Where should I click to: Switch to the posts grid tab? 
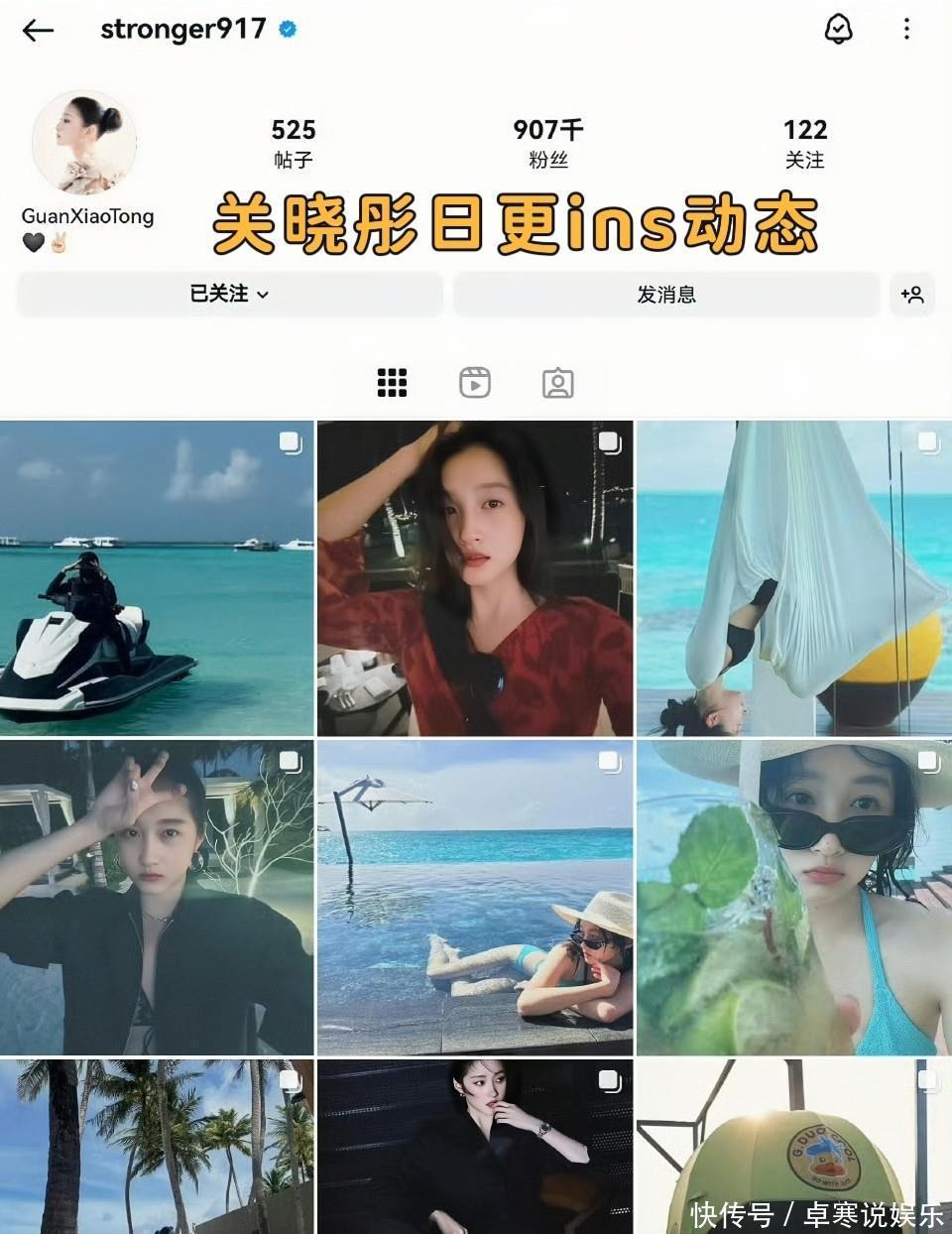coord(392,382)
